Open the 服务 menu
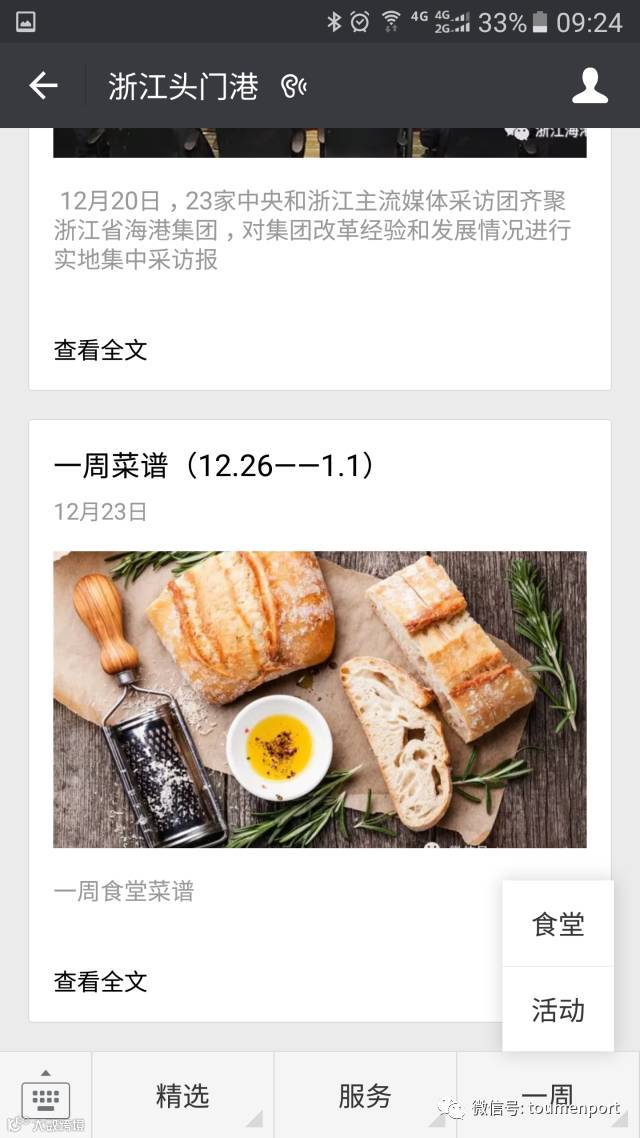640x1138 pixels. pos(365,1096)
